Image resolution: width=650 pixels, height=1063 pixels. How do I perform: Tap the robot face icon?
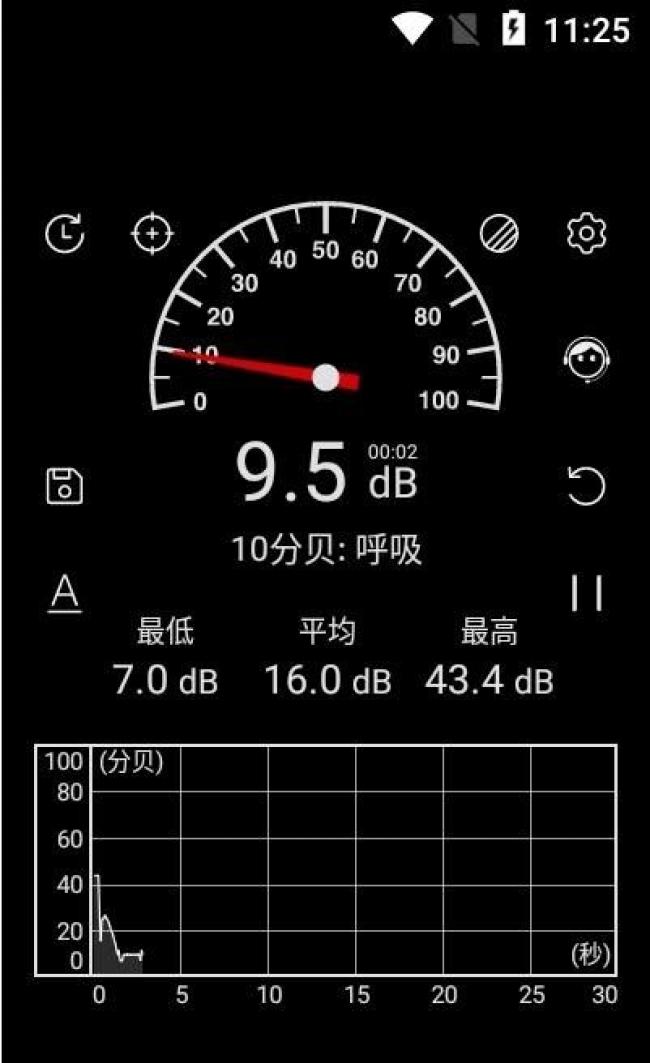[x=586, y=360]
